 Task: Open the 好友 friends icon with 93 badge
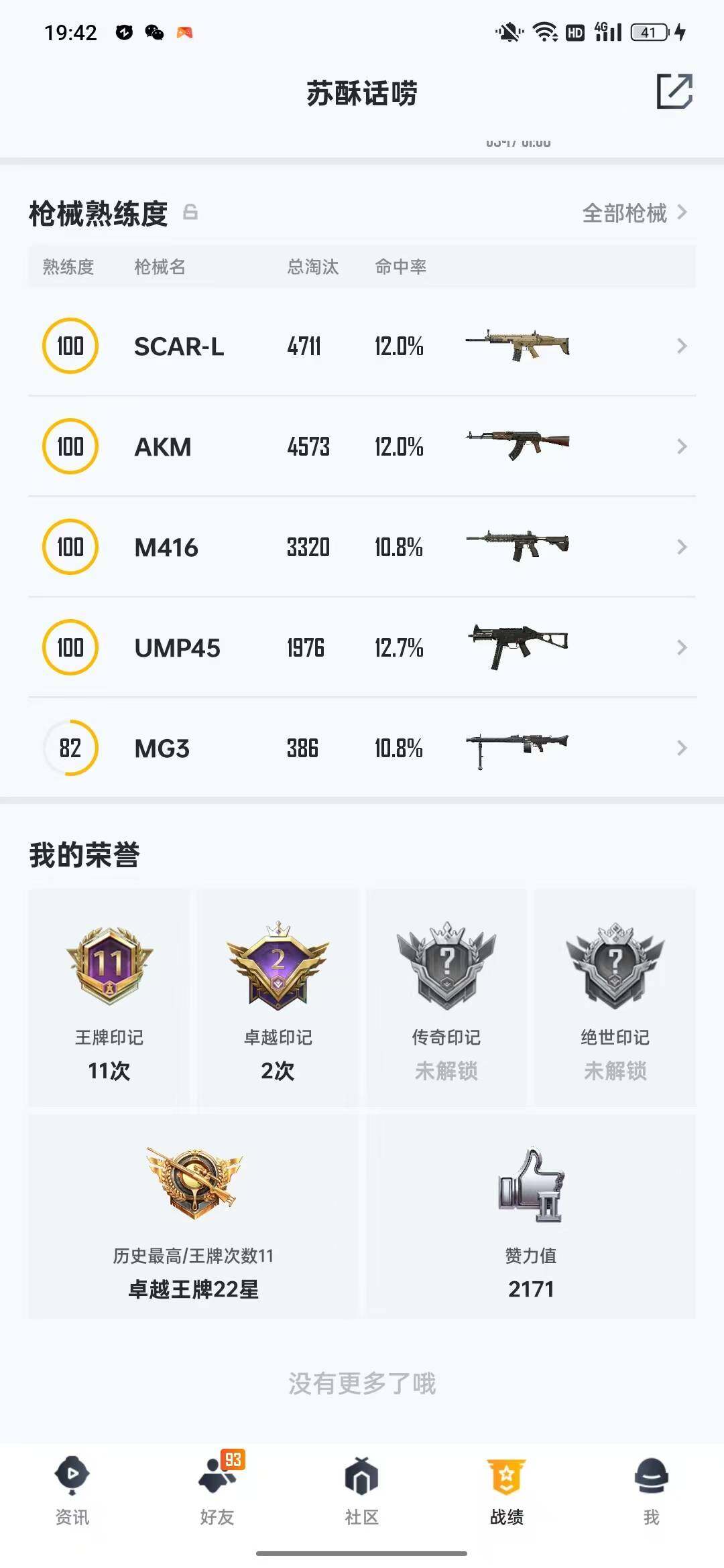point(215,1472)
